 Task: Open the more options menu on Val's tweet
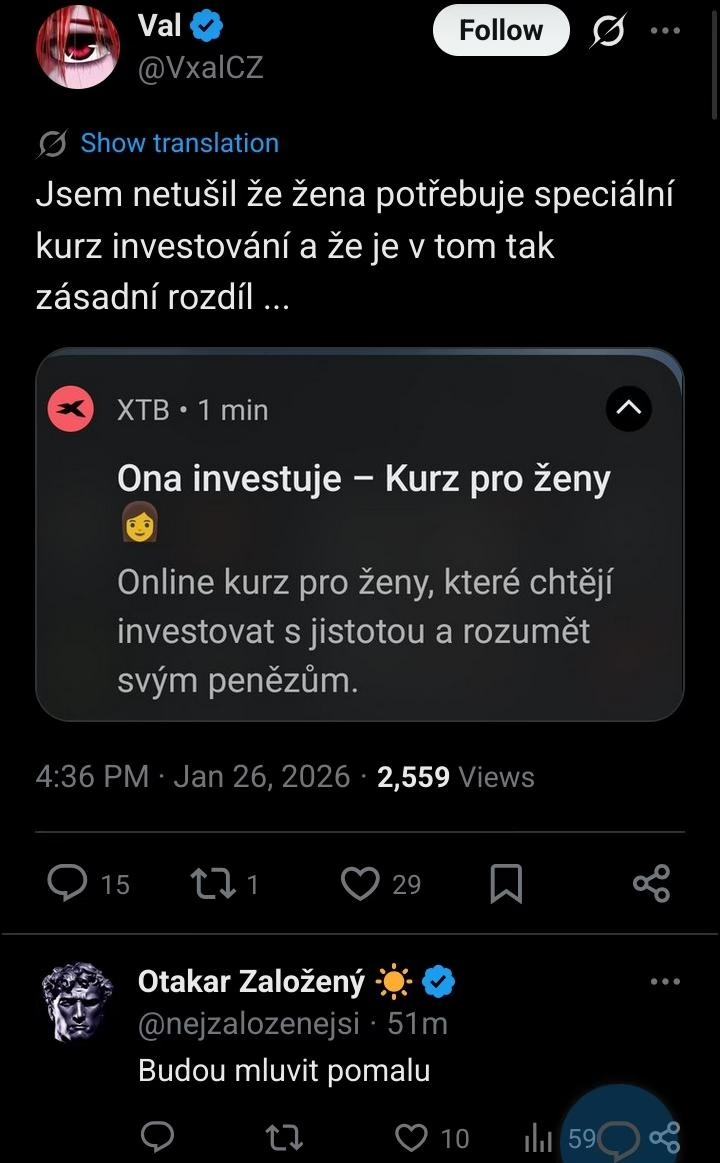(x=664, y=30)
